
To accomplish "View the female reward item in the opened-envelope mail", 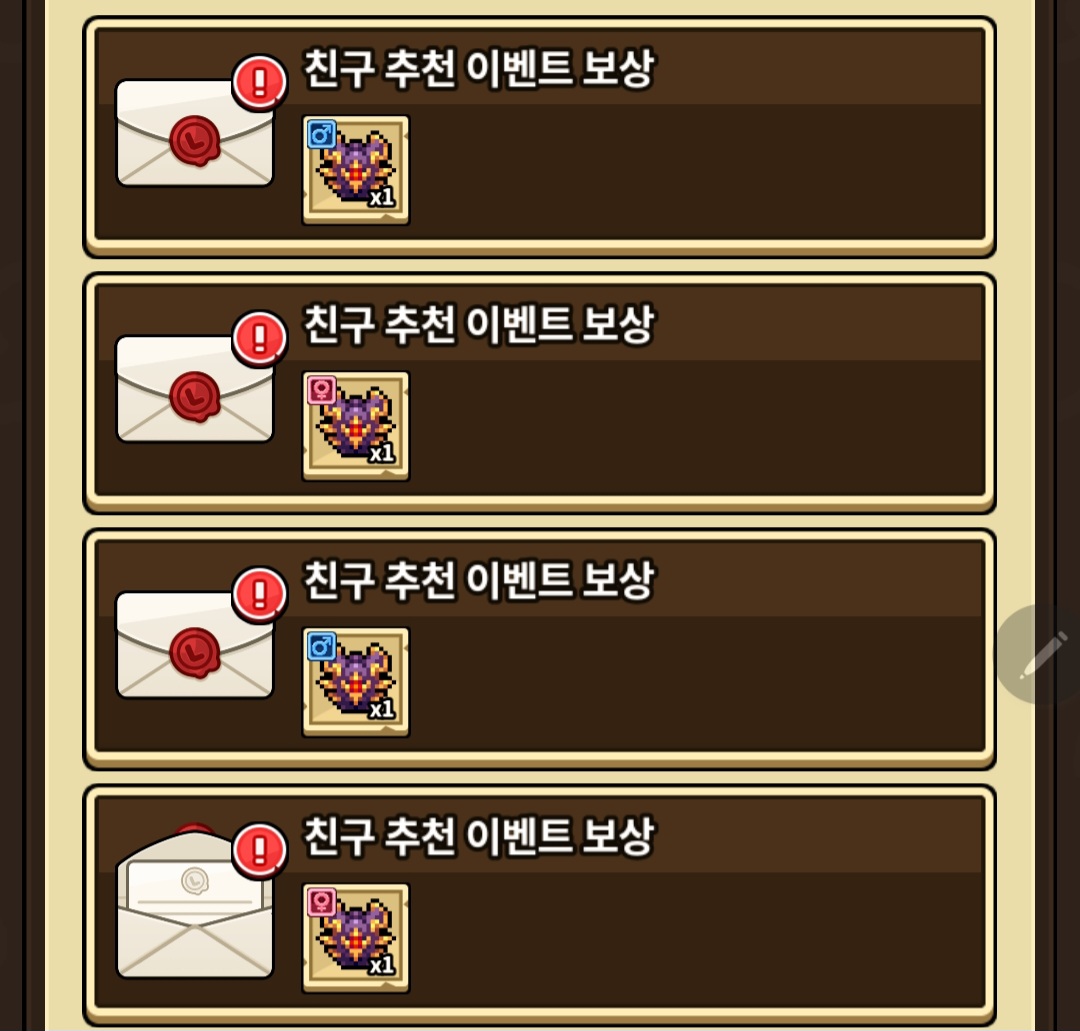I will (355, 938).
